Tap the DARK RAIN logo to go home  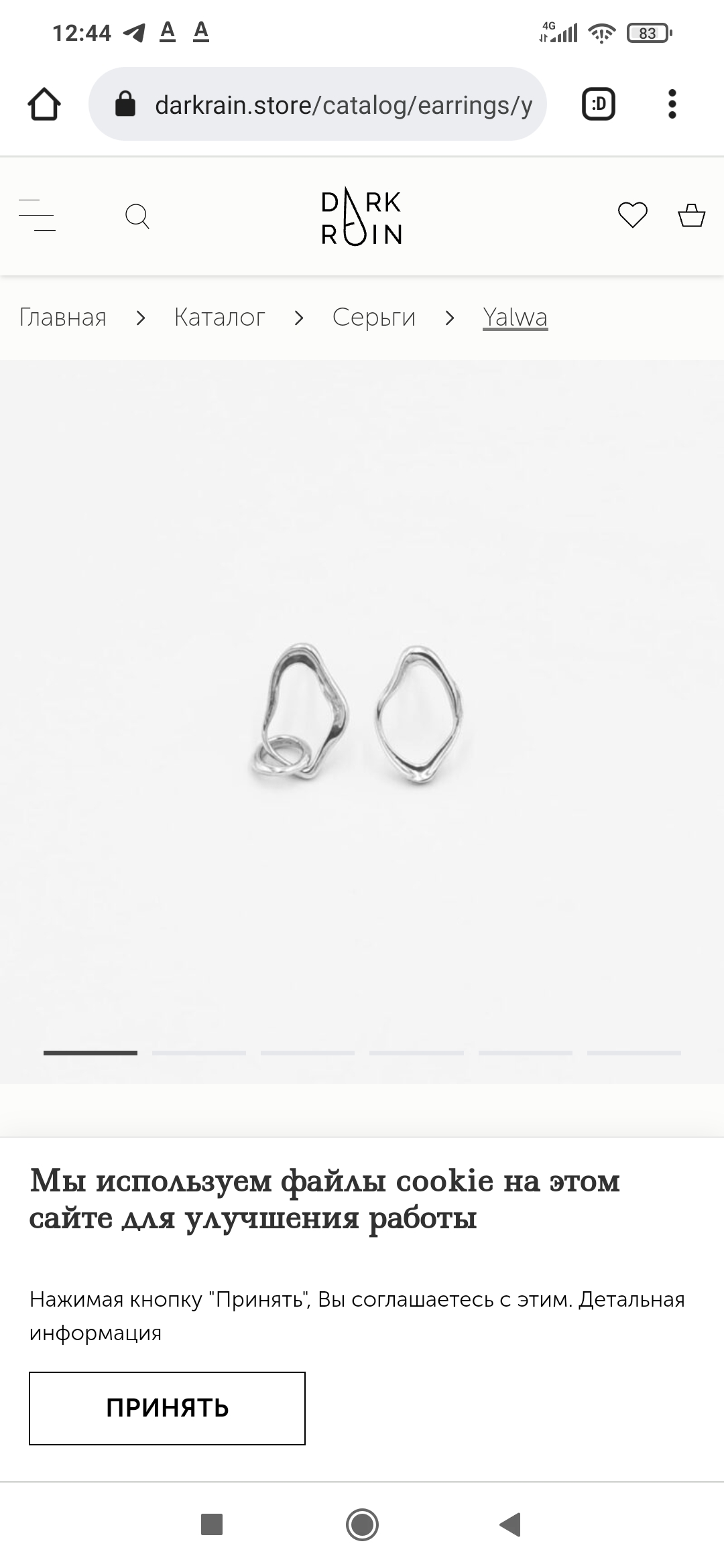[362, 217]
